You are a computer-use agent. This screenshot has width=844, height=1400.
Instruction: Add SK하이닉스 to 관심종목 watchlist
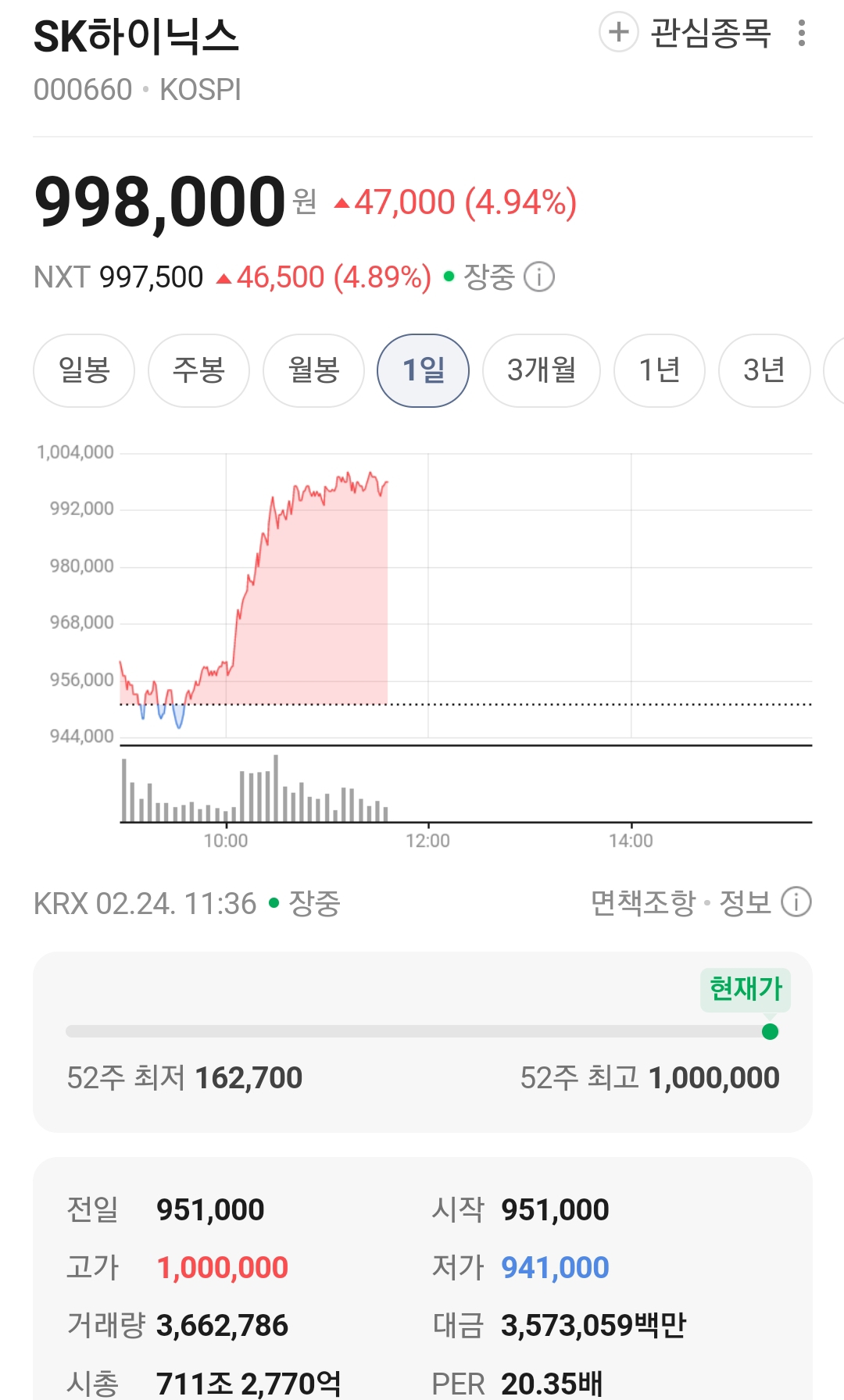click(685, 33)
